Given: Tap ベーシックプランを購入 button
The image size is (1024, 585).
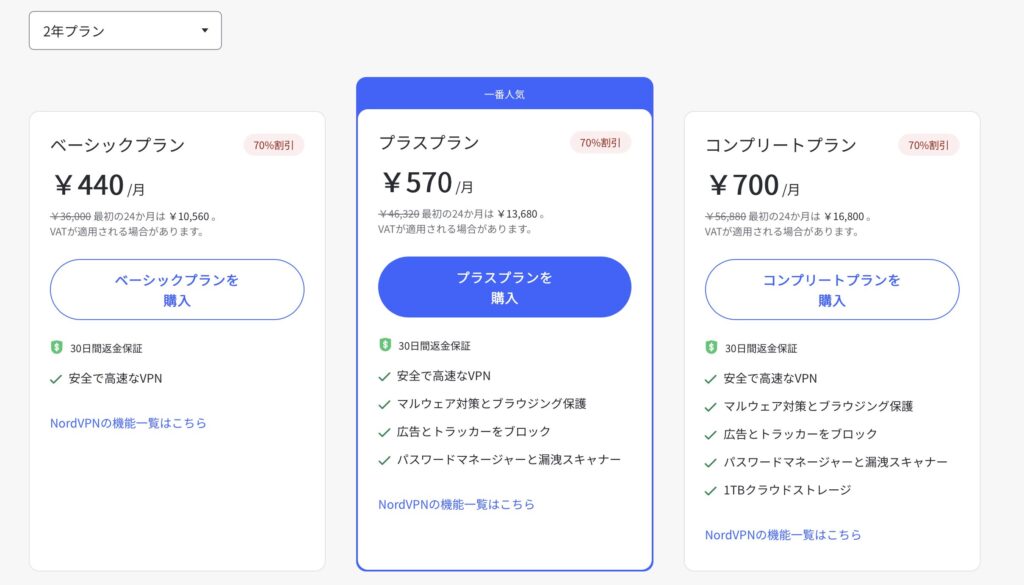Looking at the screenshot, I should (x=177, y=290).
